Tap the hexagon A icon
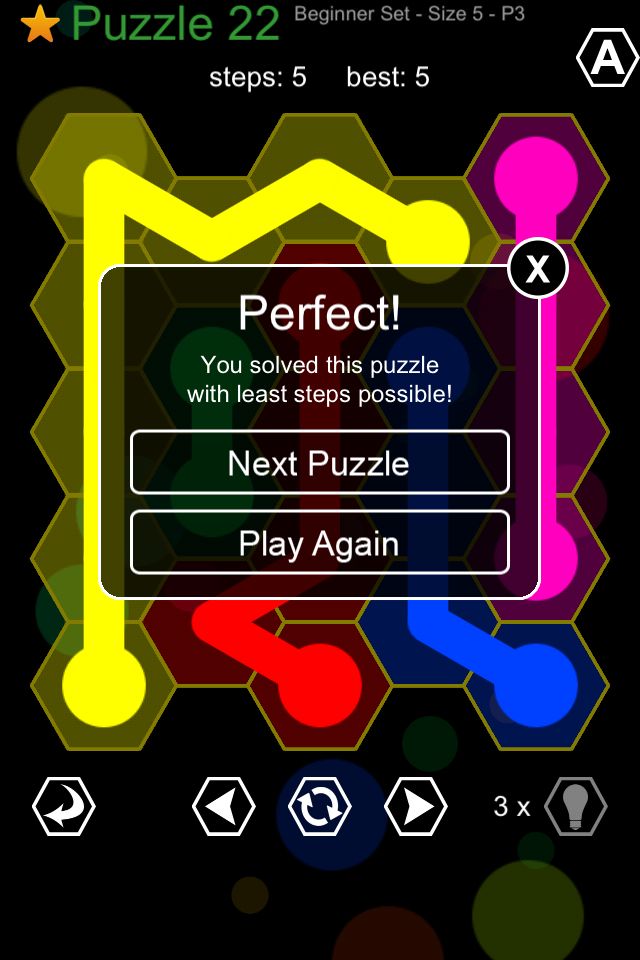Screen dimensions: 640x960 (x=607, y=60)
